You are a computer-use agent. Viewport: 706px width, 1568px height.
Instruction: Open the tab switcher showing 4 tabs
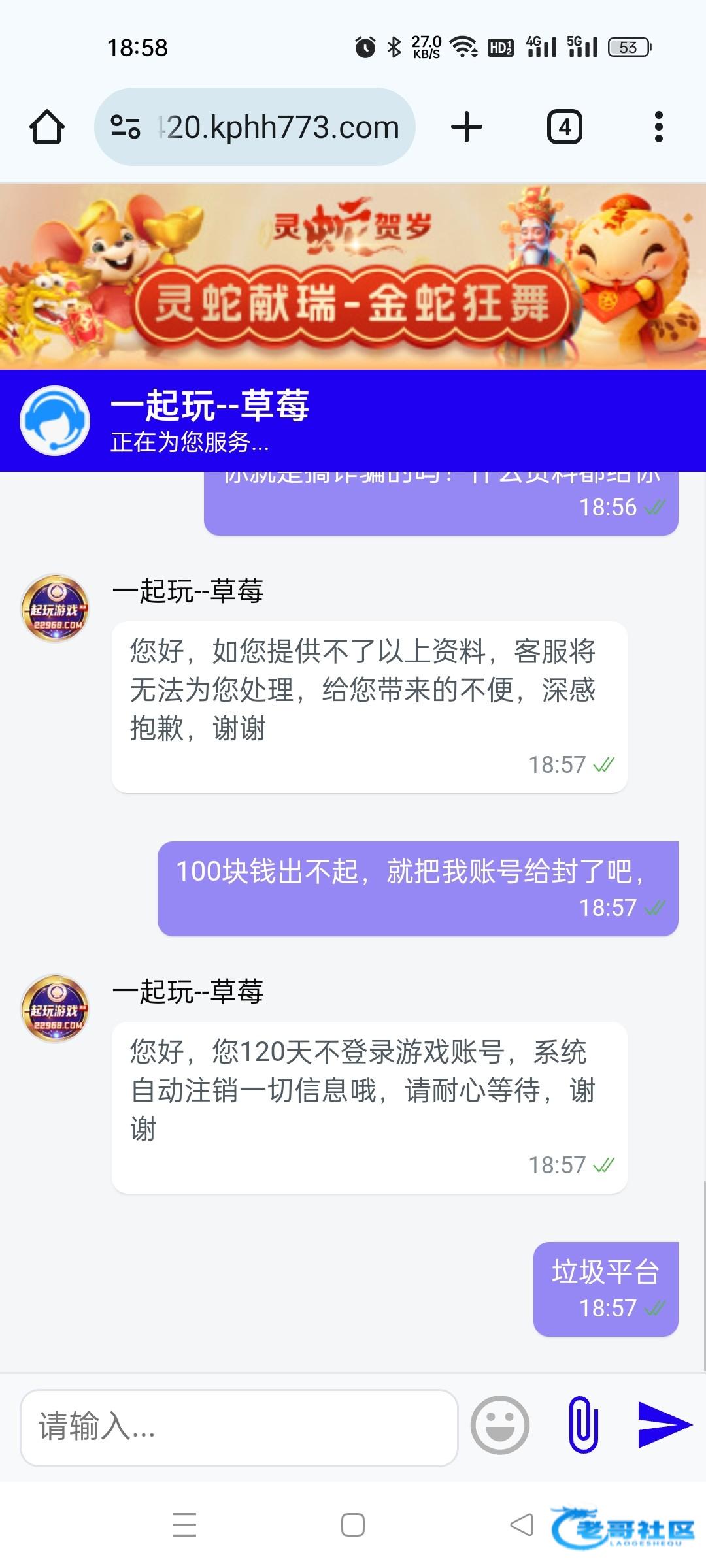[x=564, y=127]
